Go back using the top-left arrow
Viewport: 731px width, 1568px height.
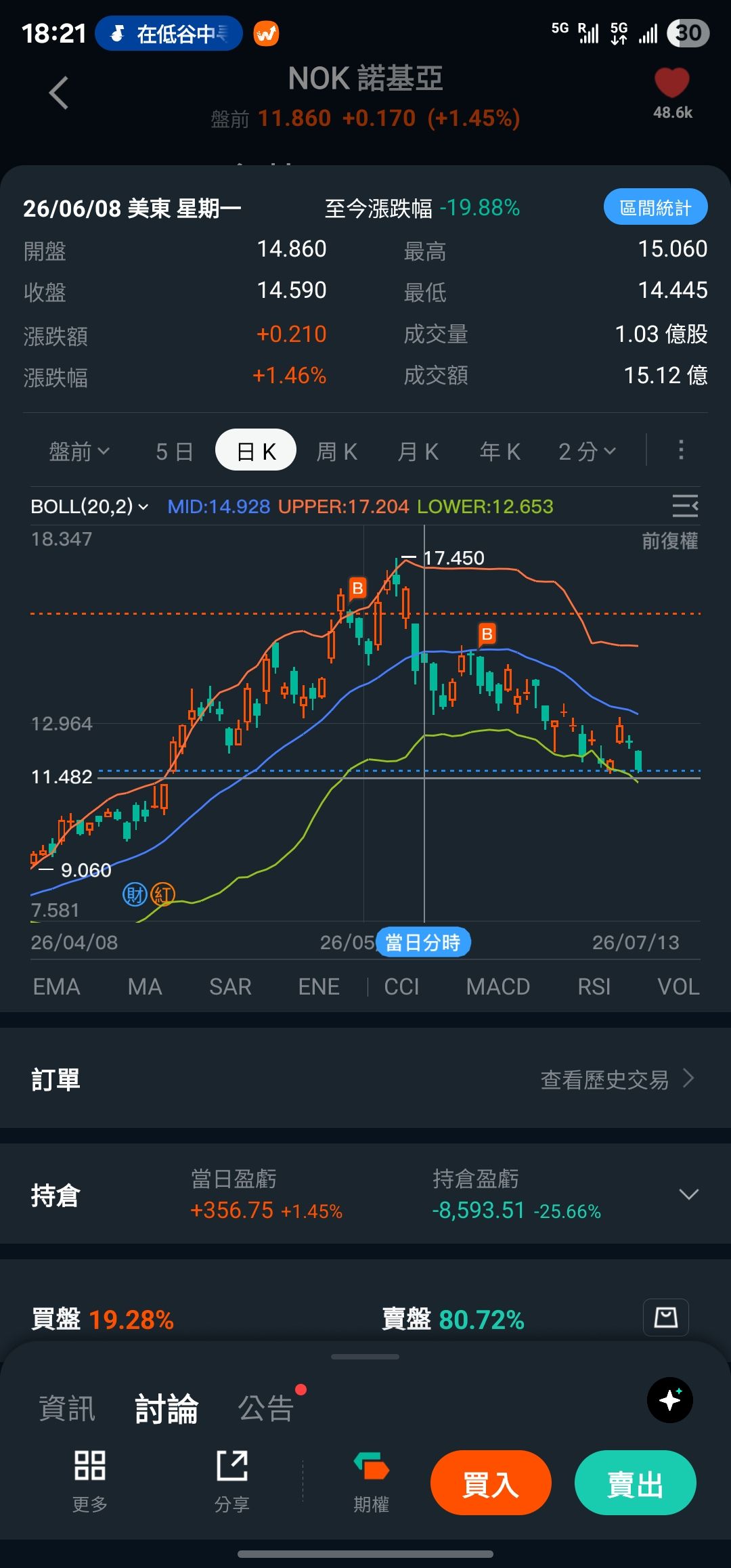(x=59, y=93)
